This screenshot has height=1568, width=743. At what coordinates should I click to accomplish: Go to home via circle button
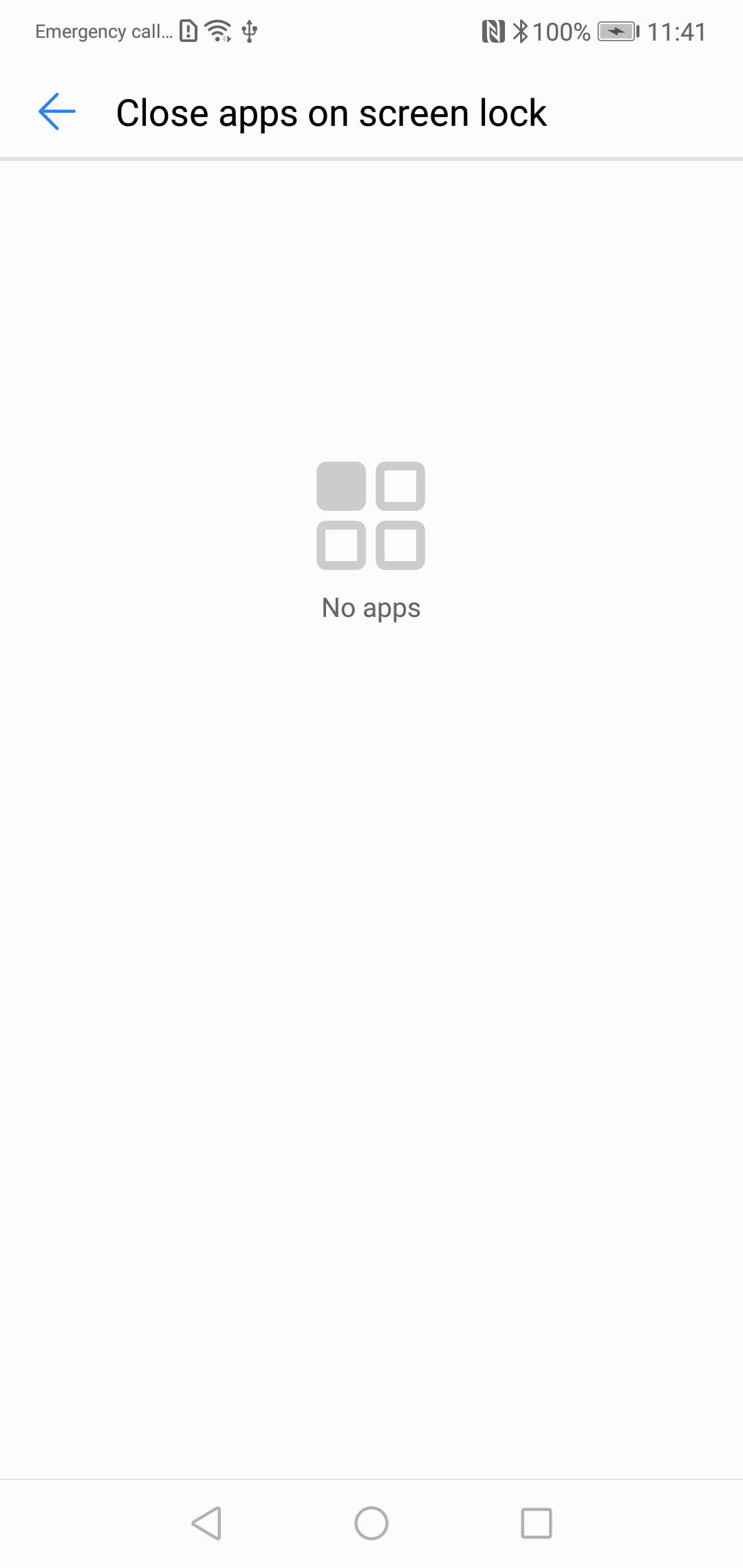(x=371, y=1523)
